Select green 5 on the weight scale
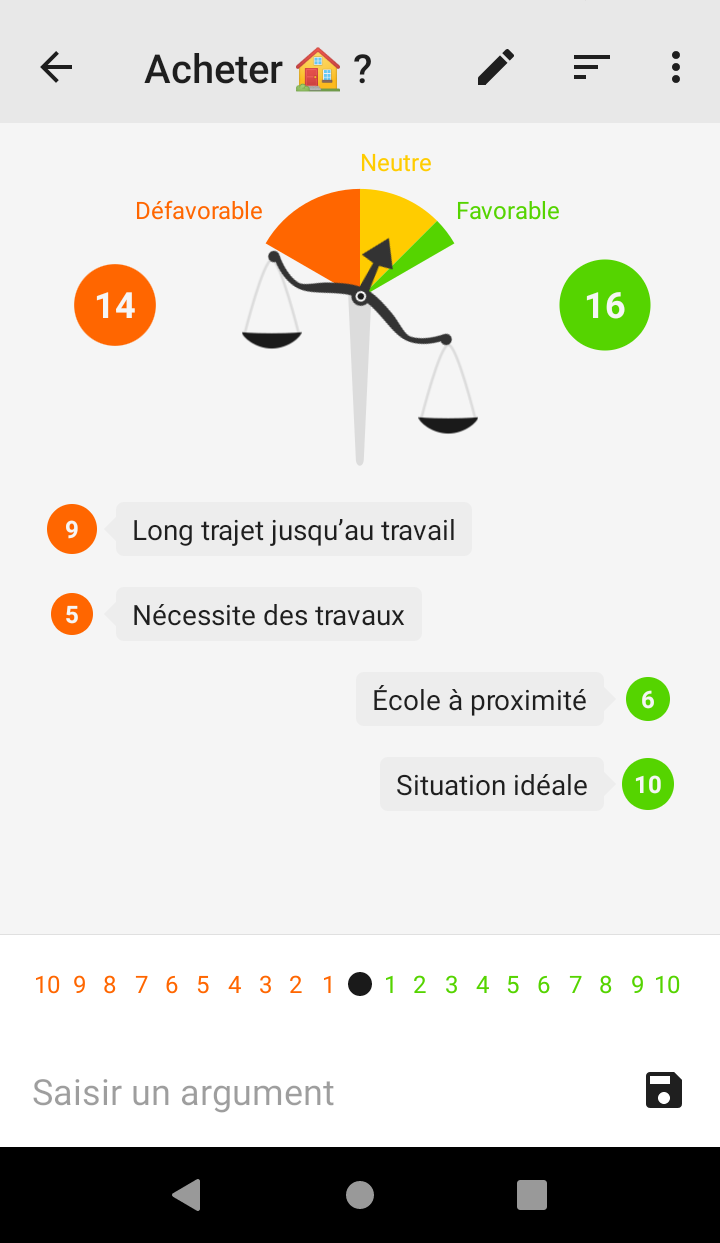 (x=513, y=985)
